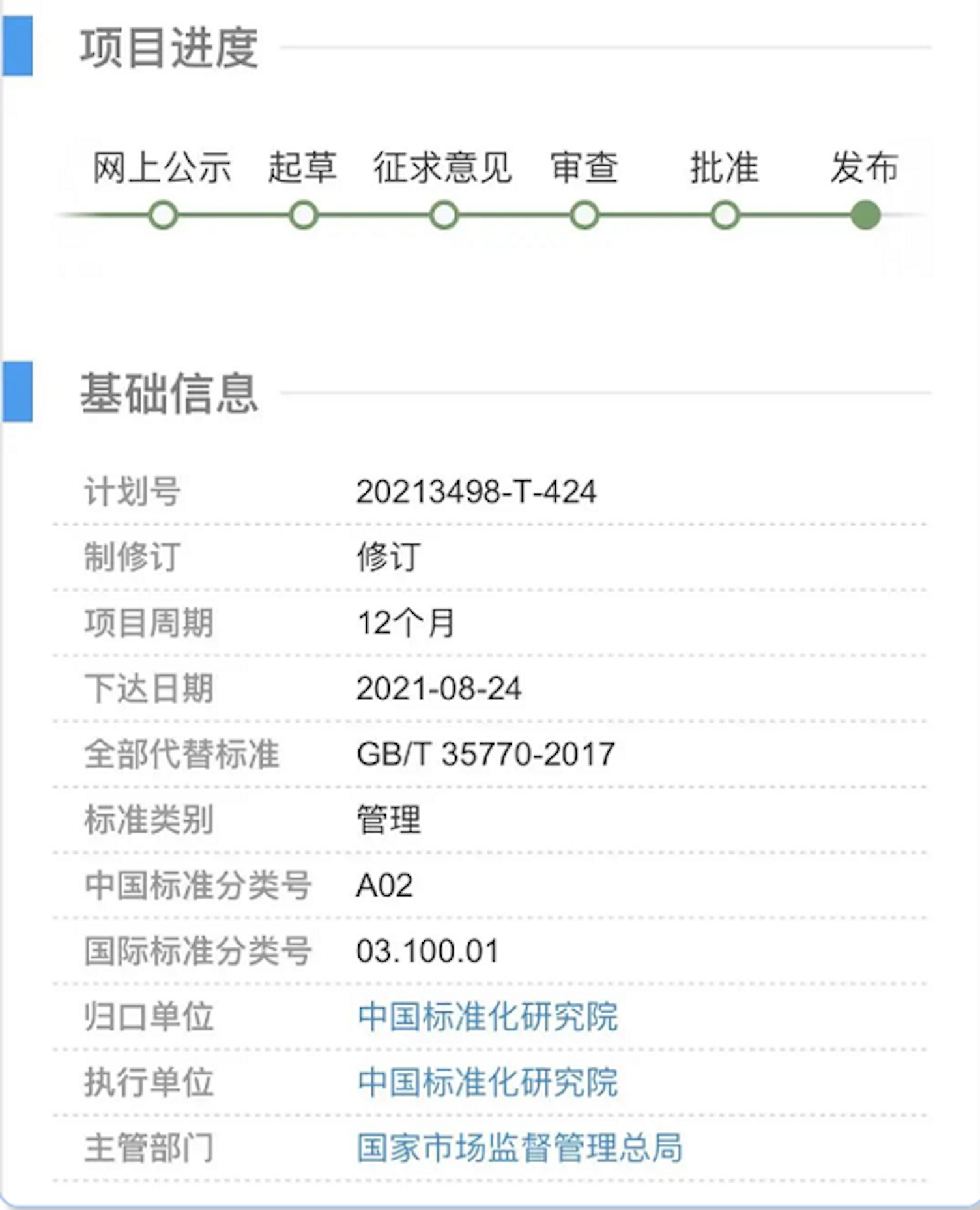Open the 国家市场监督管理总局 link
This screenshot has height=1210, width=980.
pyautogui.click(x=519, y=1147)
